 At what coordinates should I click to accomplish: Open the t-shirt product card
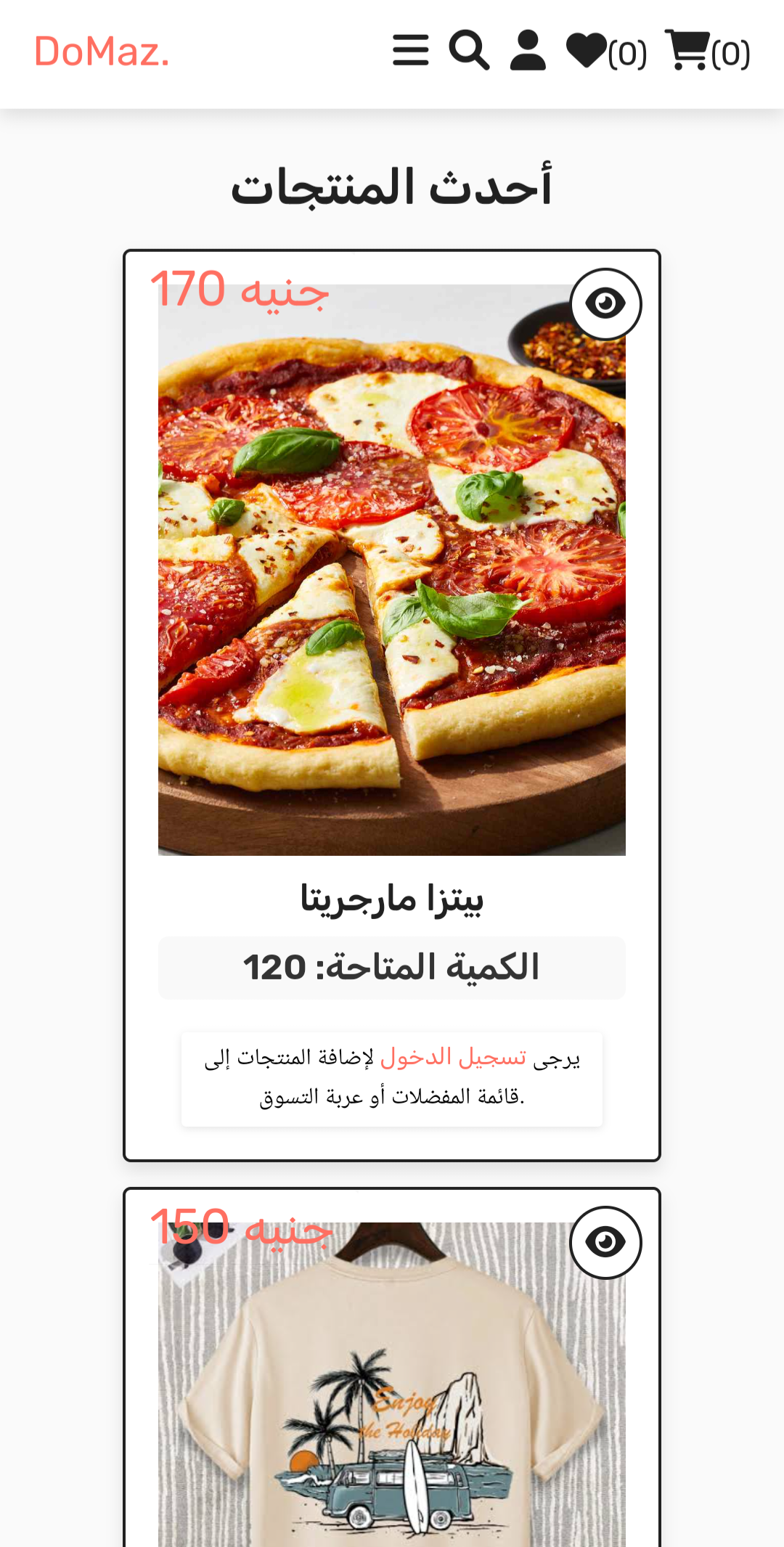click(392, 1368)
